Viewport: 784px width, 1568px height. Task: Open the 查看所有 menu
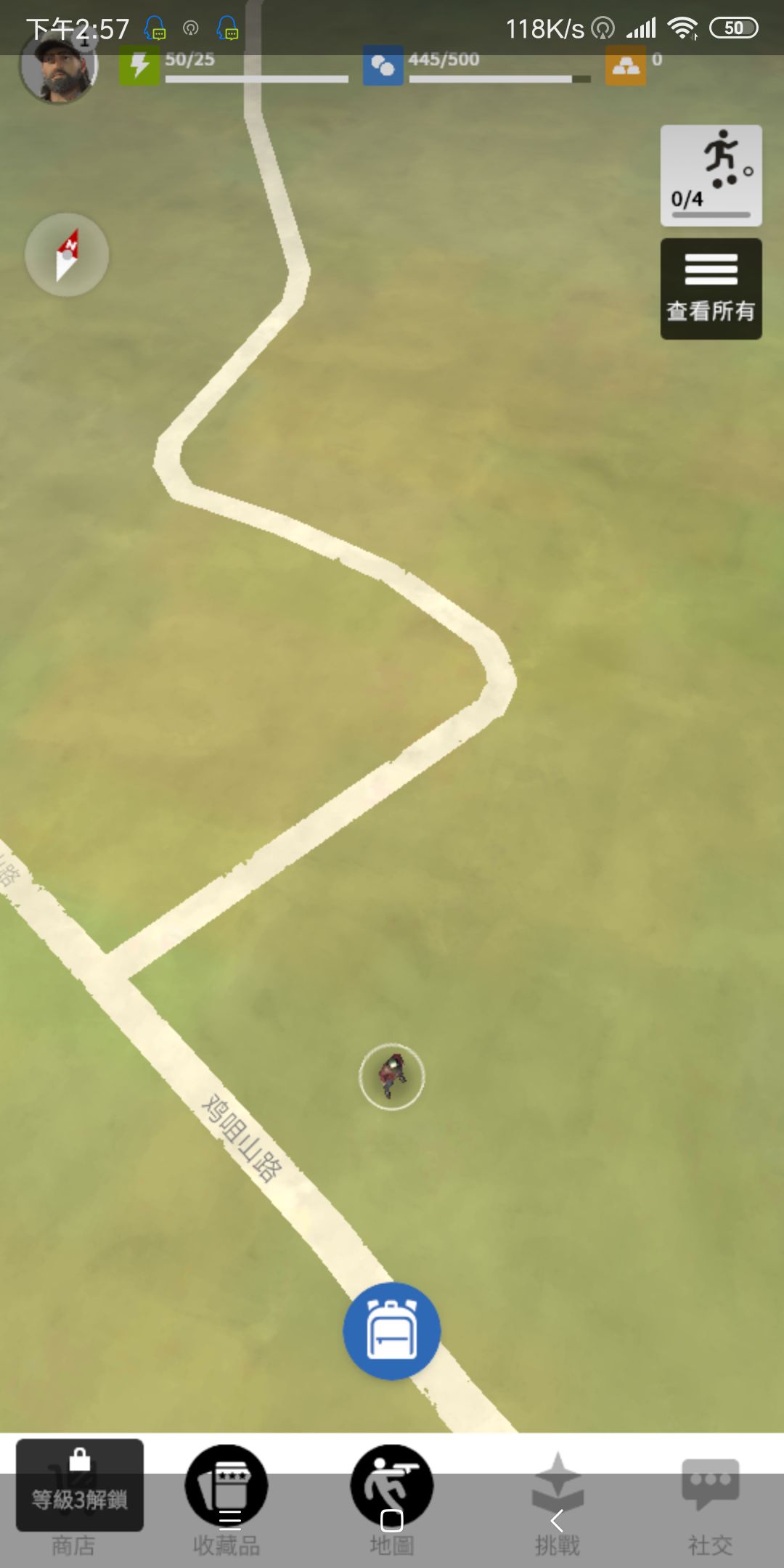(711, 288)
